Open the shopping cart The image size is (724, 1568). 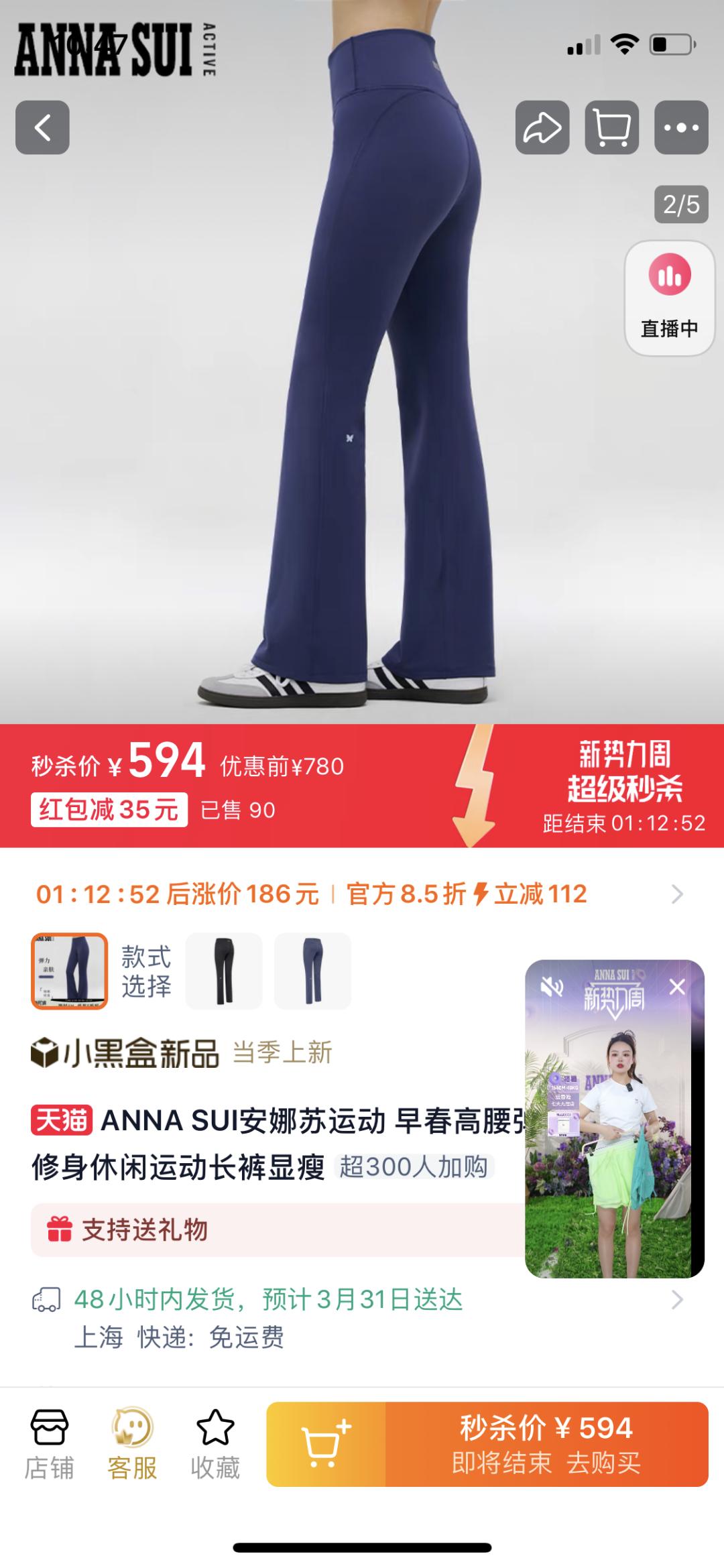611,127
